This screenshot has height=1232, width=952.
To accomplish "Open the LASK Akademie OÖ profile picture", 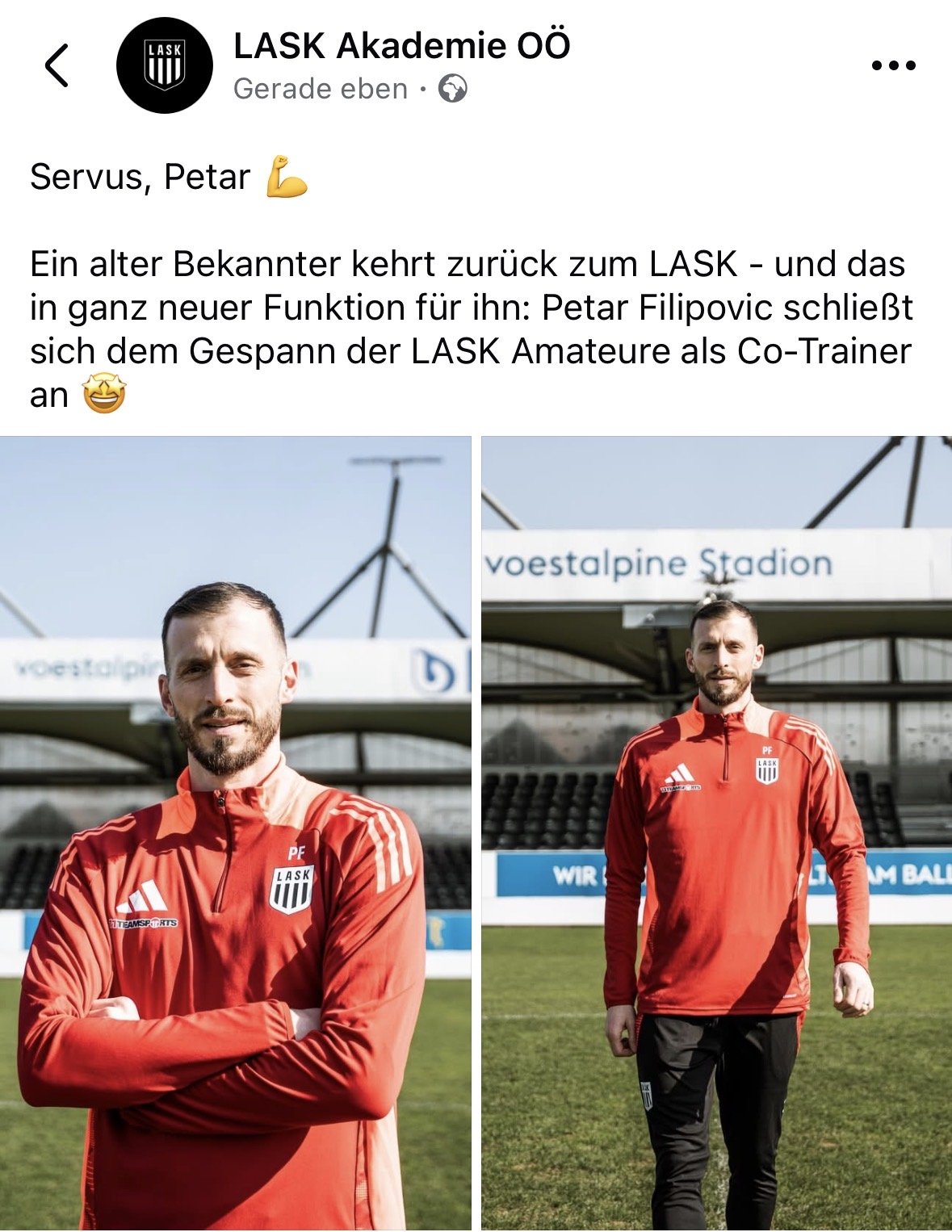I will 165,65.
